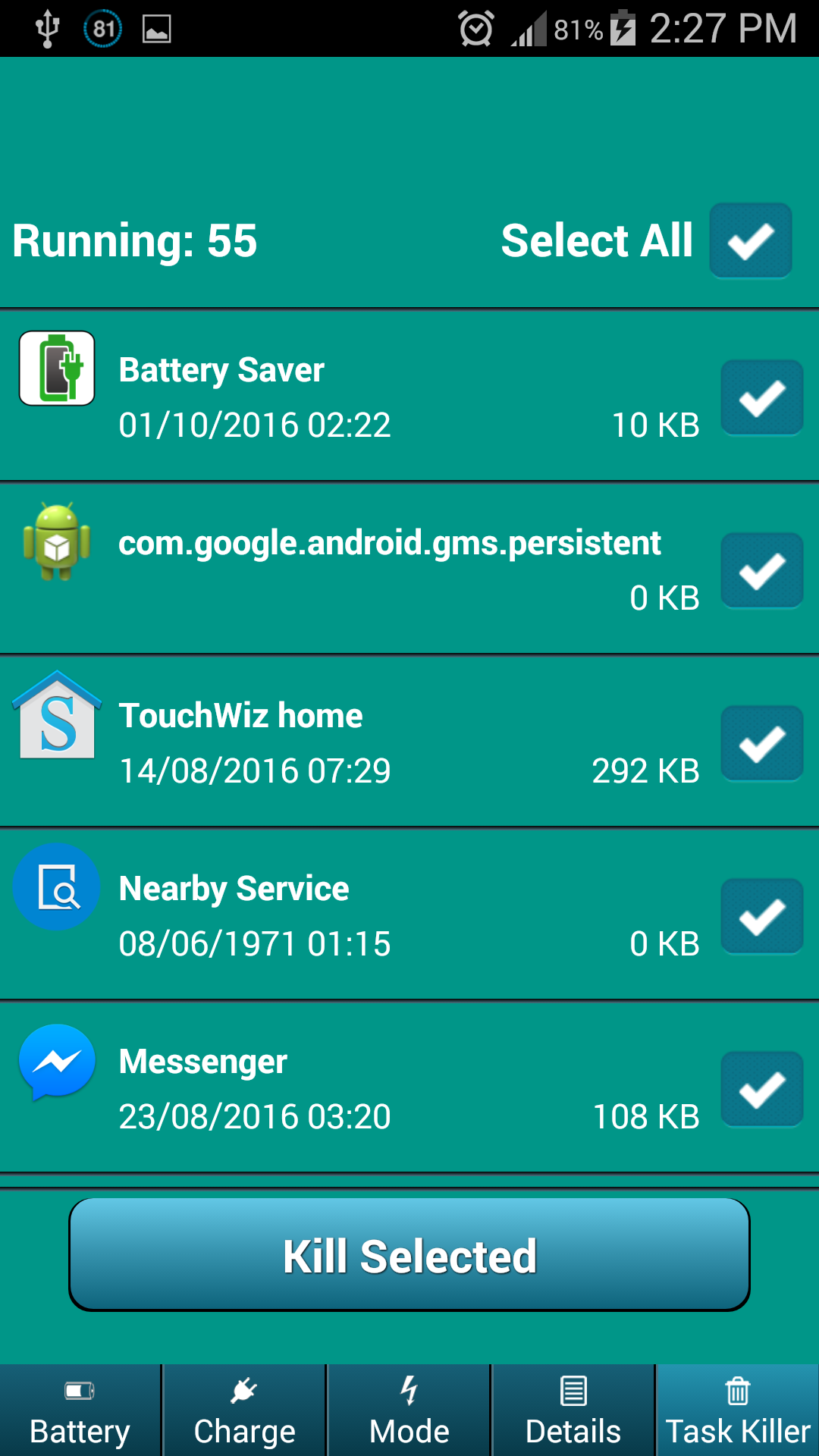Uncheck the Messenger checkbox
This screenshot has height=1456, width=819.
pyautogui.click(x=761, y=1089)
